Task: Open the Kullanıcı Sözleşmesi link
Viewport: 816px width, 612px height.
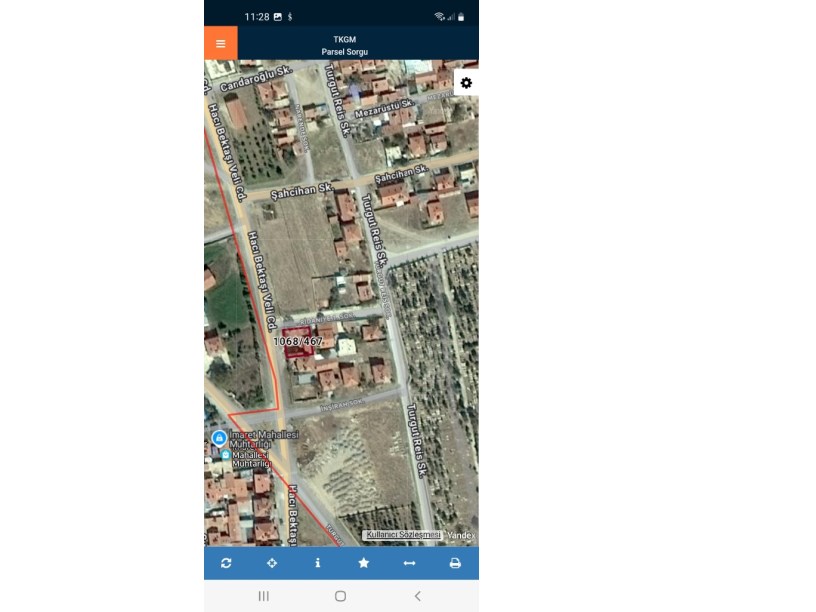Action: 403,535
